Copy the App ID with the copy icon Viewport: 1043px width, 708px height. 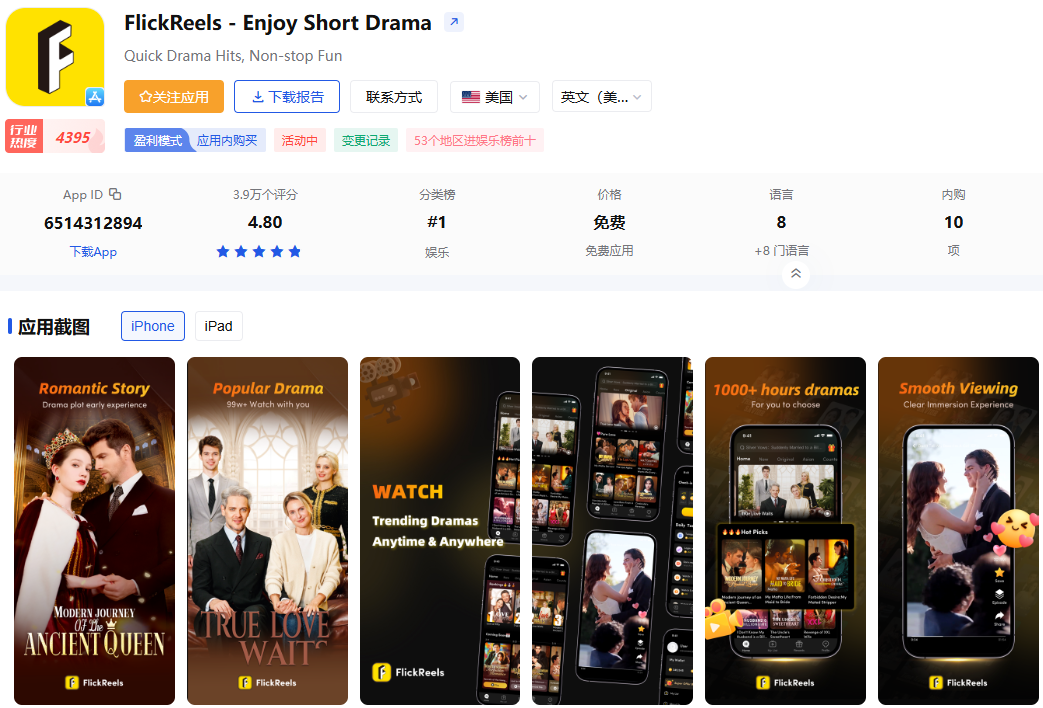coord(115,194)
